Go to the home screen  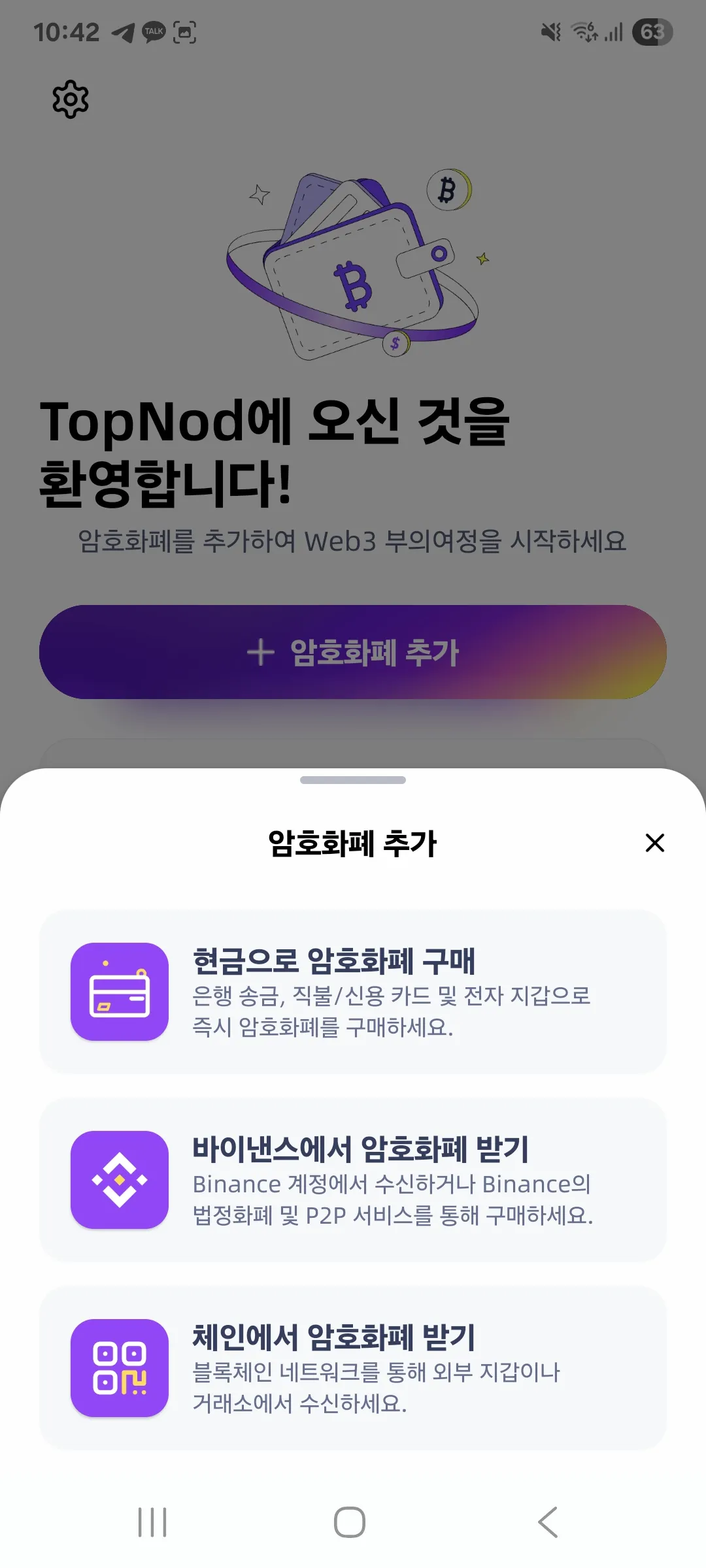pyautogui.click(x=350, y=1522)
